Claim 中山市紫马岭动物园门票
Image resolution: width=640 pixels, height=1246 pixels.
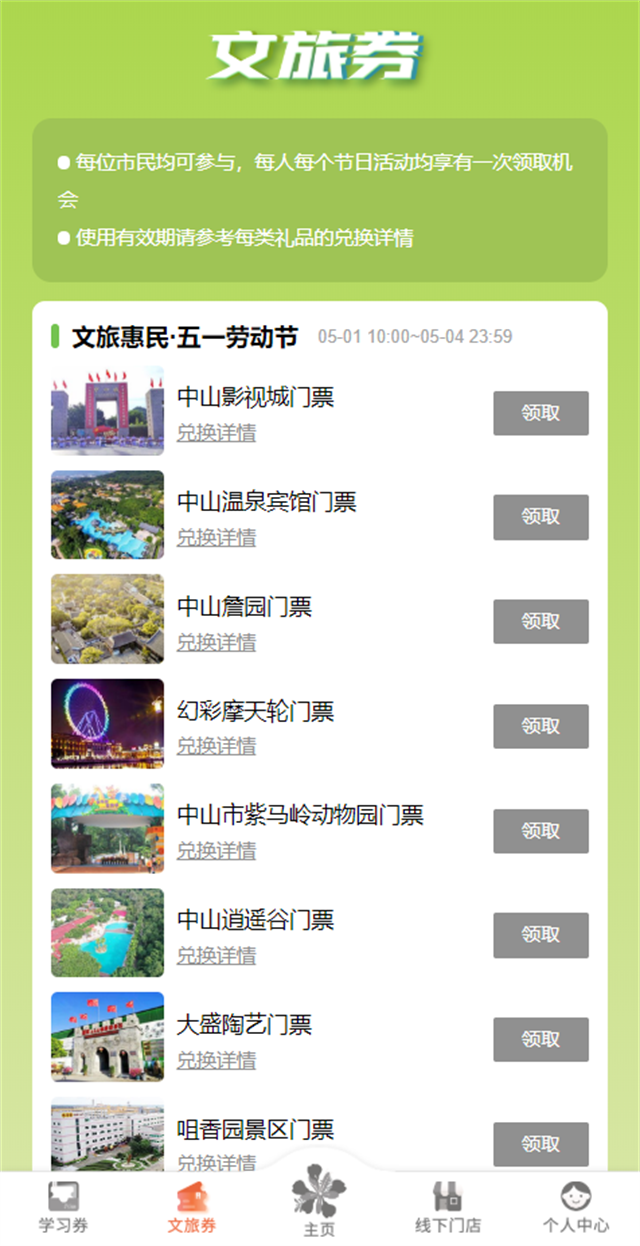point(540,831)
